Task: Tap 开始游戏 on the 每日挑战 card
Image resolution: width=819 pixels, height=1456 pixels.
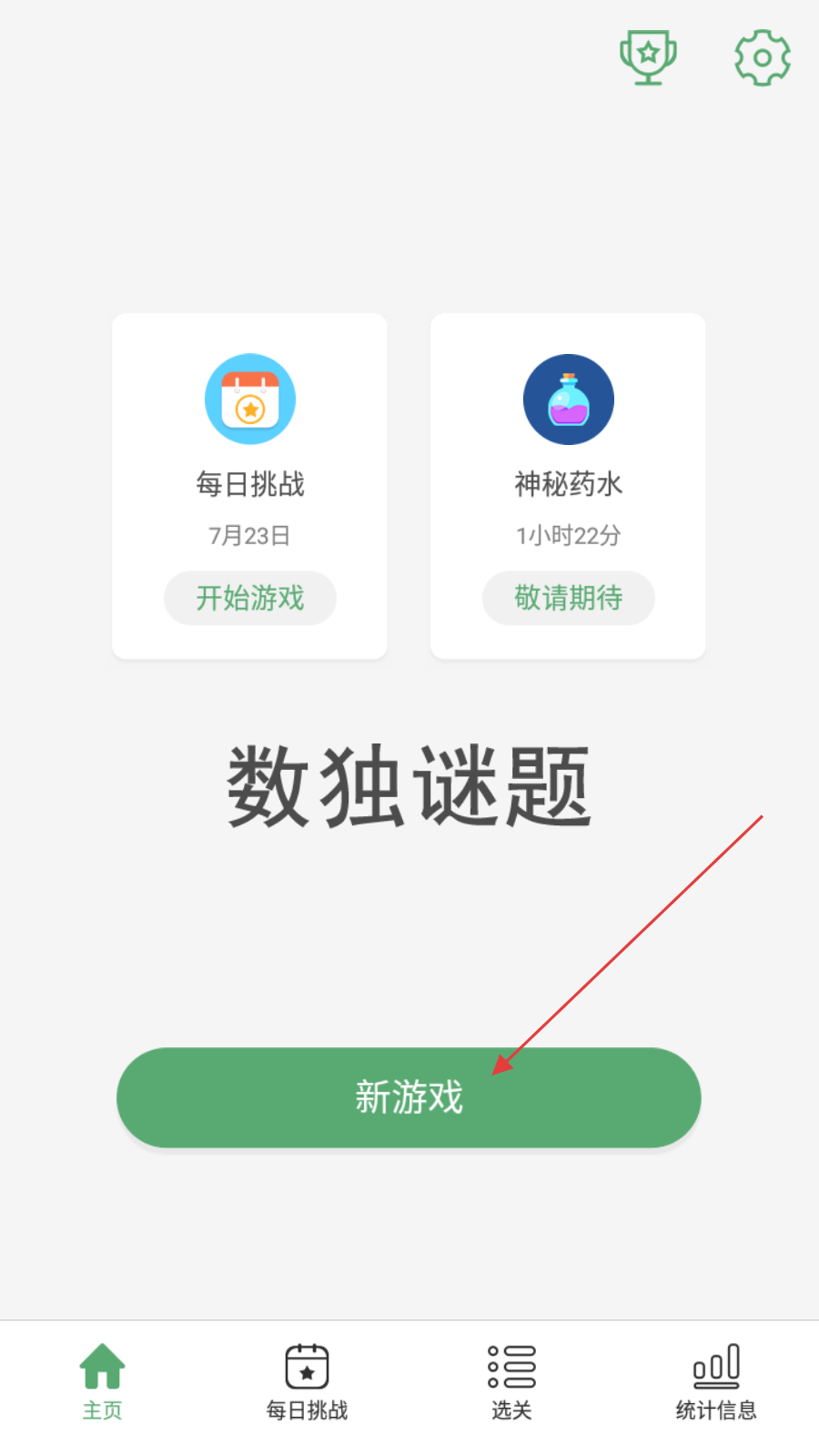Action: pyautogui.click(x=250, y=598)
